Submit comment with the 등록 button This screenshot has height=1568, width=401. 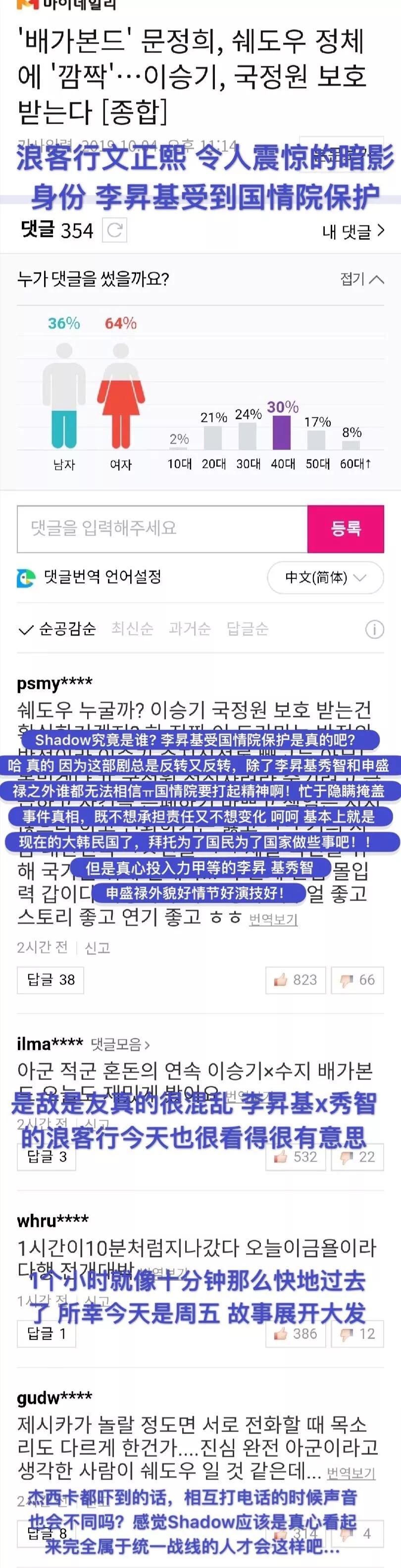(346, 528)
